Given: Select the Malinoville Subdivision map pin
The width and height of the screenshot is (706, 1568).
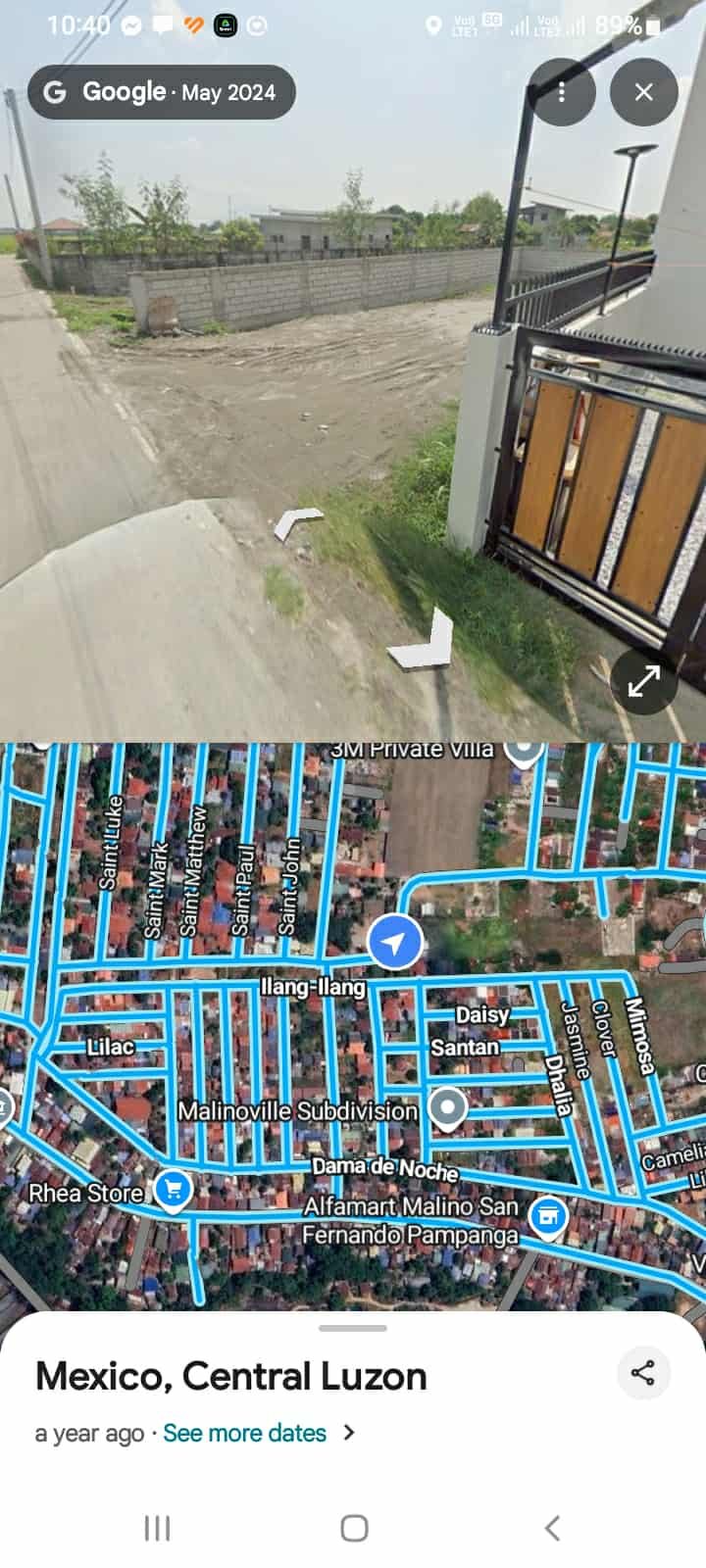Looking at the screenshot, I should pyautogui.click(x=448, y=1107).
